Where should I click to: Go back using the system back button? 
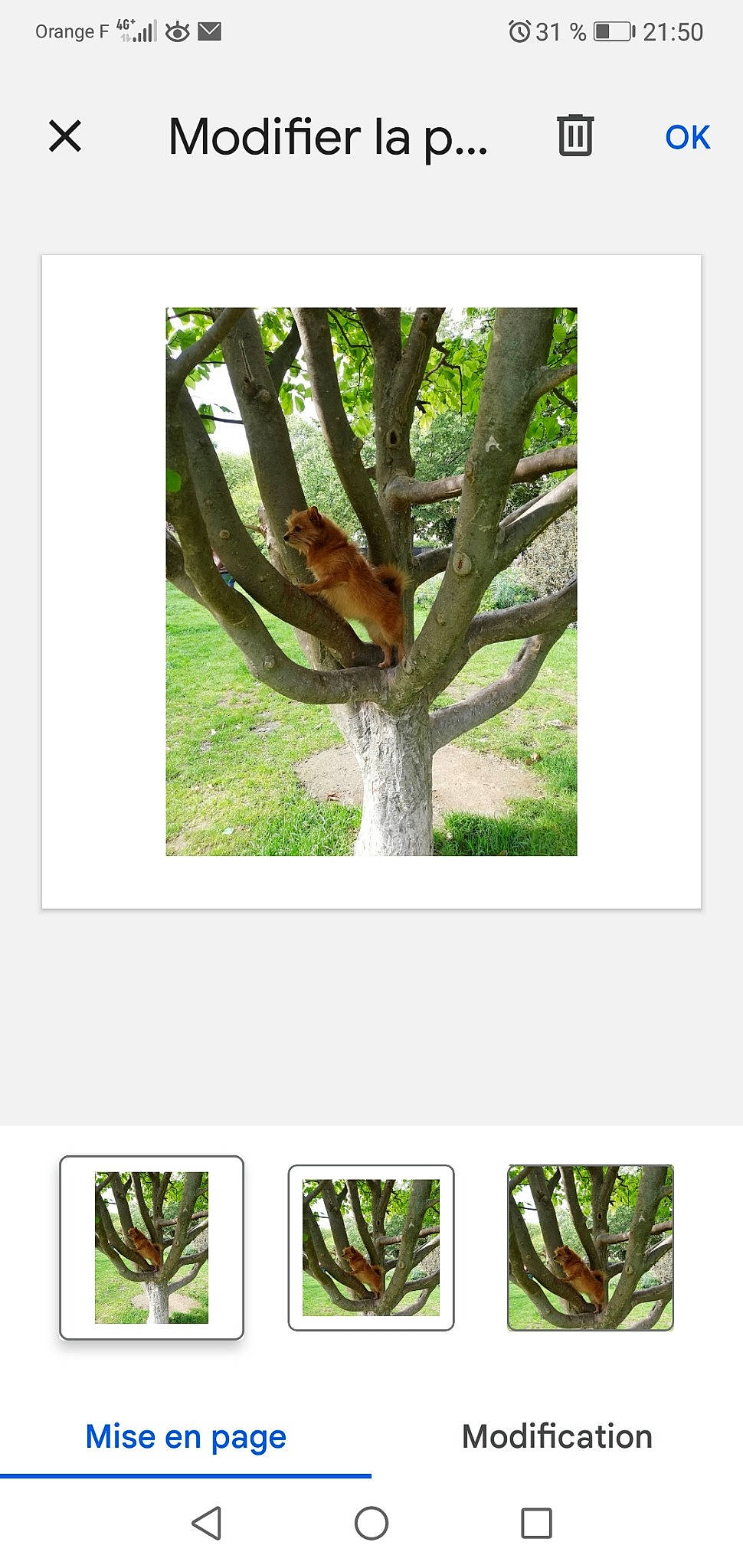(x=207, y=1523)
